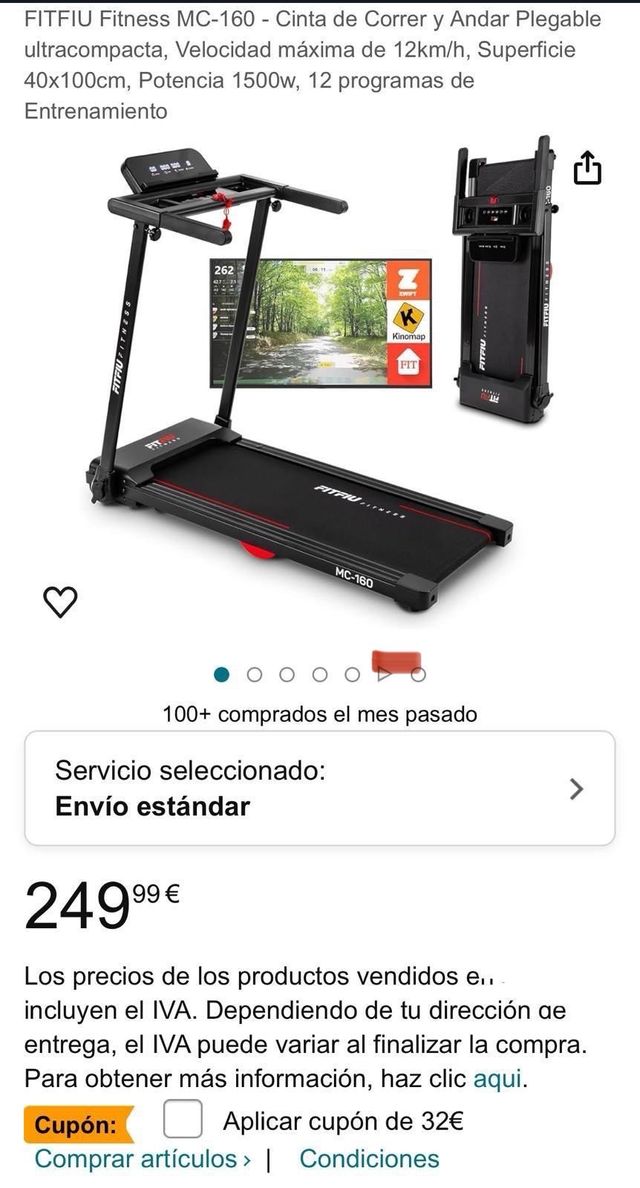
Task: Open the Comprar artículos link
Action: [x=143, y=1159]
